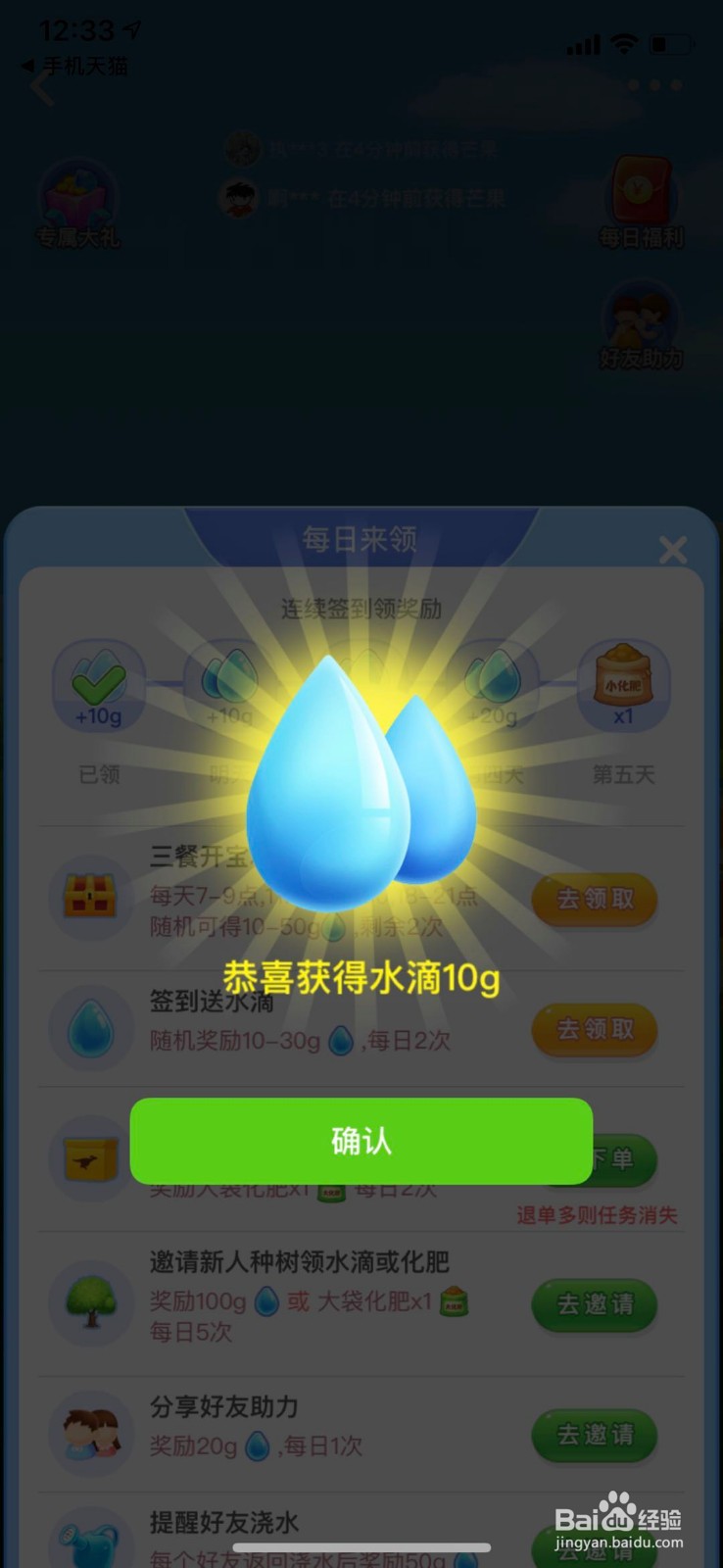Tap 去邀请 beside 分享好友助力
This screenshot has width=723, height=1568.
pos(593,1436)
